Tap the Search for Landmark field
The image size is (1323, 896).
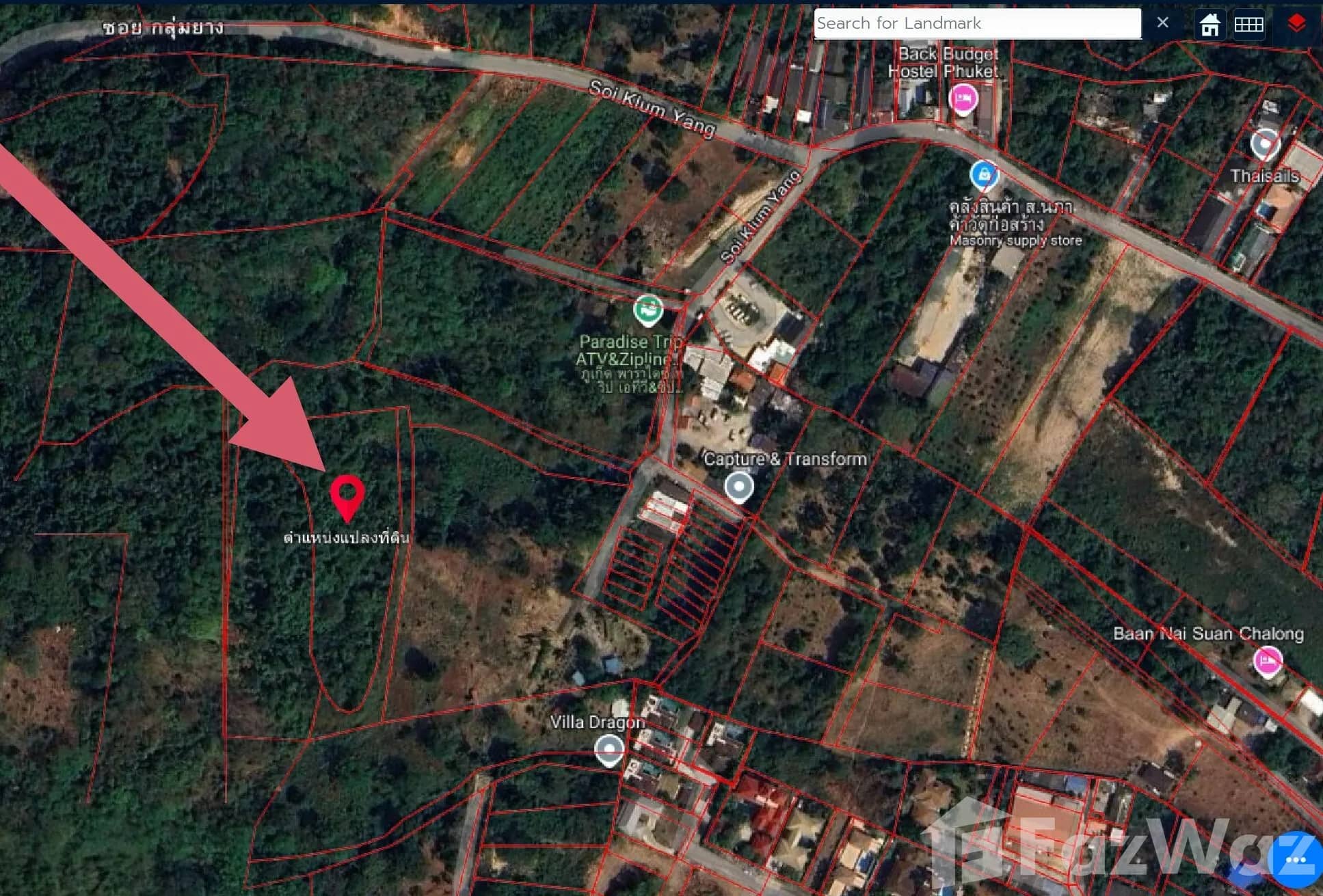(x=976, y=24)
